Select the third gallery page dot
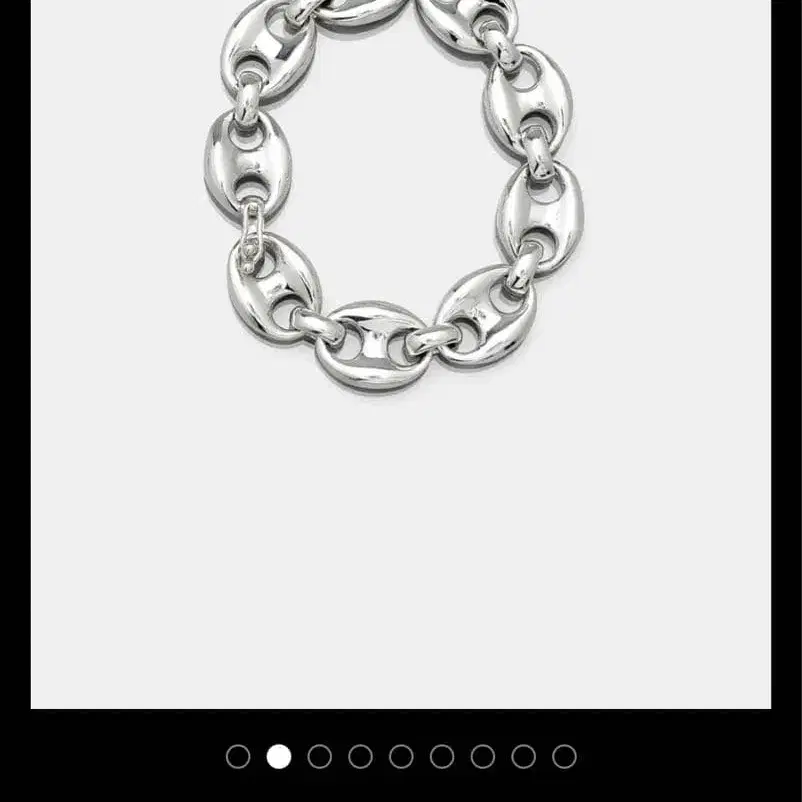Screen dimensions: 802x802 point(320,756)
